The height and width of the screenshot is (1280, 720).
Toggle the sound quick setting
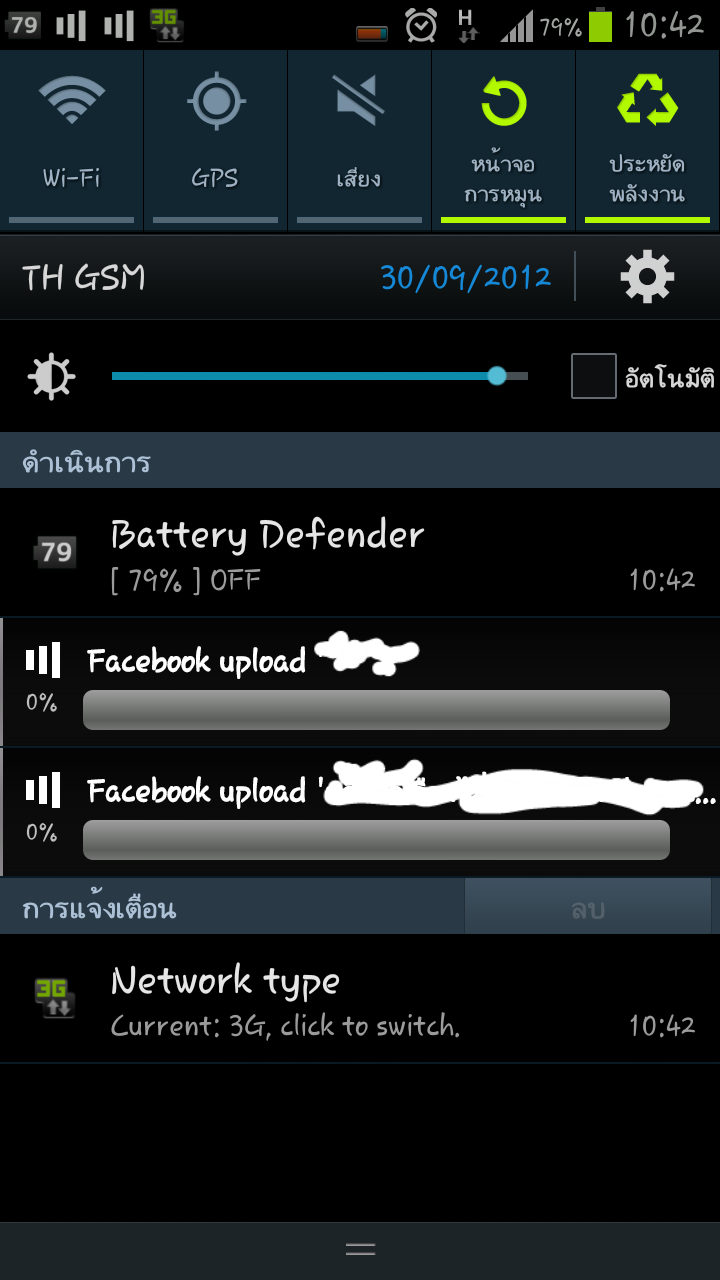[359, 140]
